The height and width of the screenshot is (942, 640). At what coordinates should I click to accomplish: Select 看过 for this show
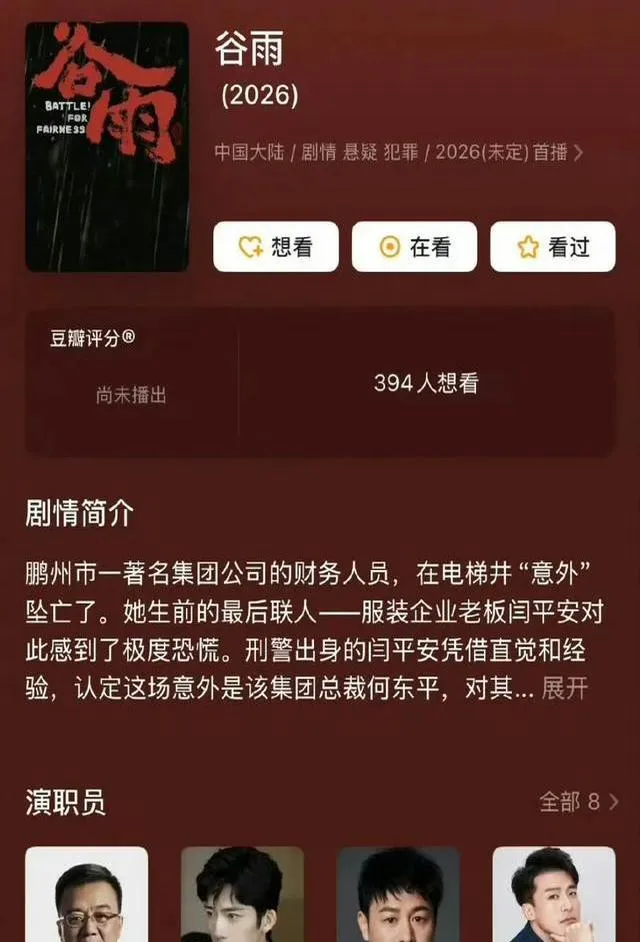click(x=552, y=247)
